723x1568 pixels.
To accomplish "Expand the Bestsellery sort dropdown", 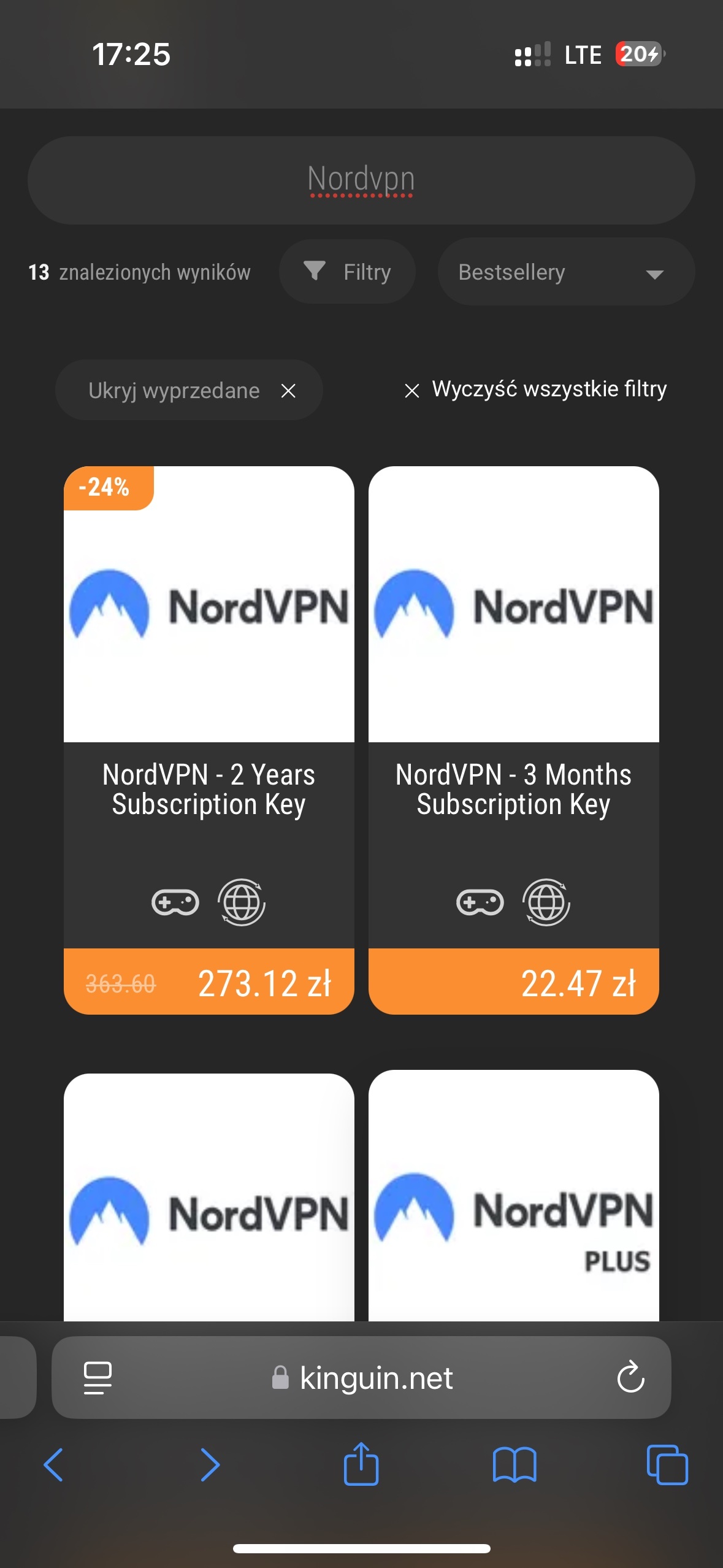I will (x=565, y=272).
